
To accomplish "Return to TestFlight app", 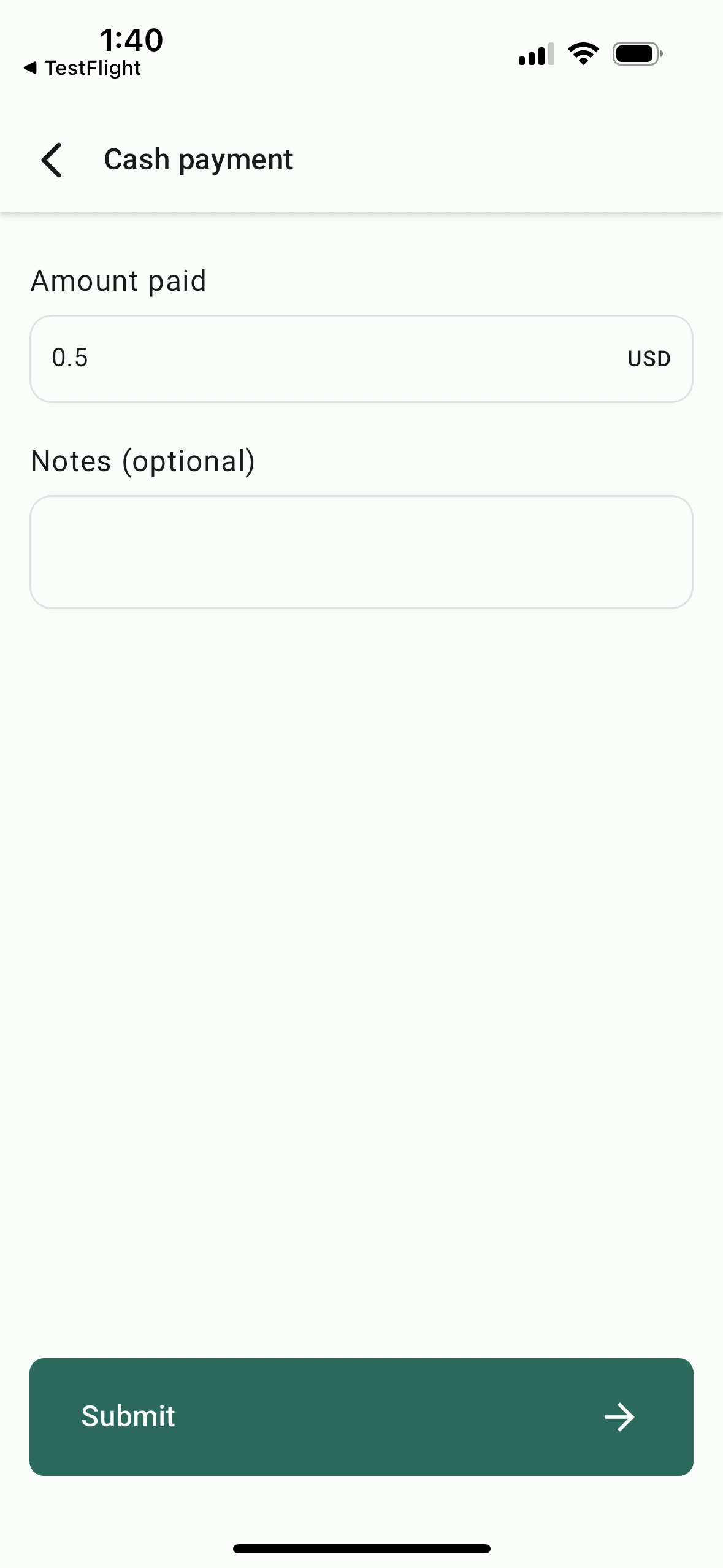I will (83, 68).
